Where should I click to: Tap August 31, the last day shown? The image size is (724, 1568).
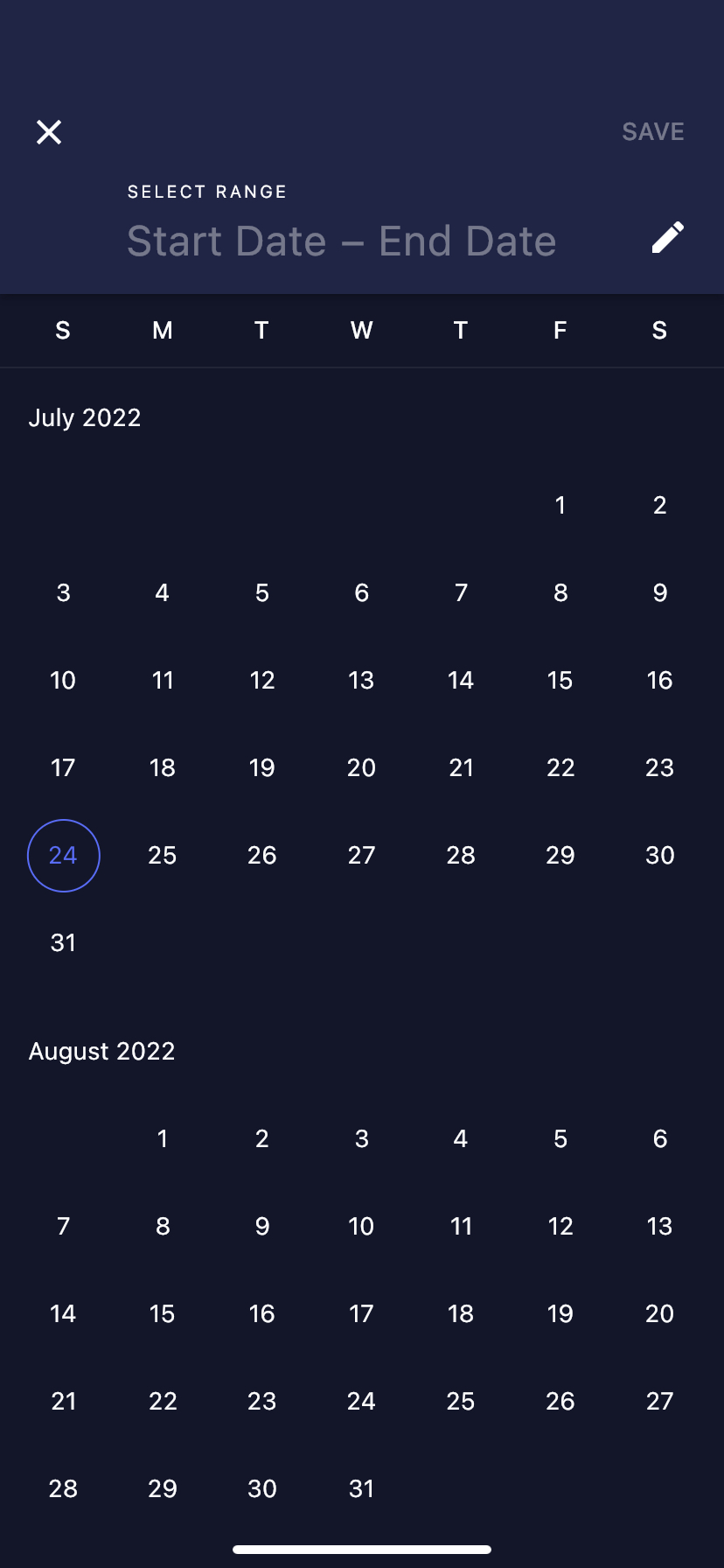click(361, 1487)
